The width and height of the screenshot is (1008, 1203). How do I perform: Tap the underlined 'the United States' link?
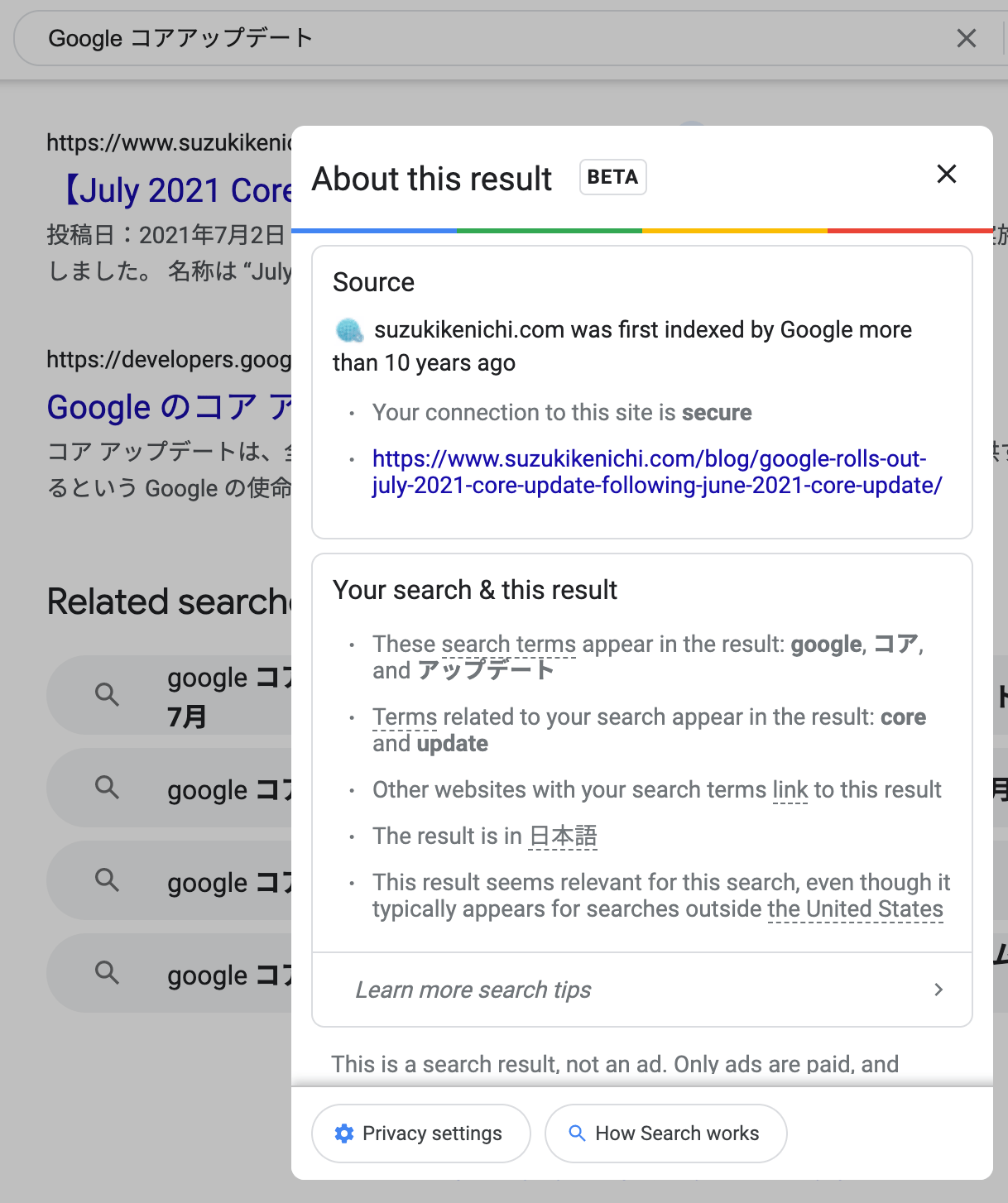[855, 909]
